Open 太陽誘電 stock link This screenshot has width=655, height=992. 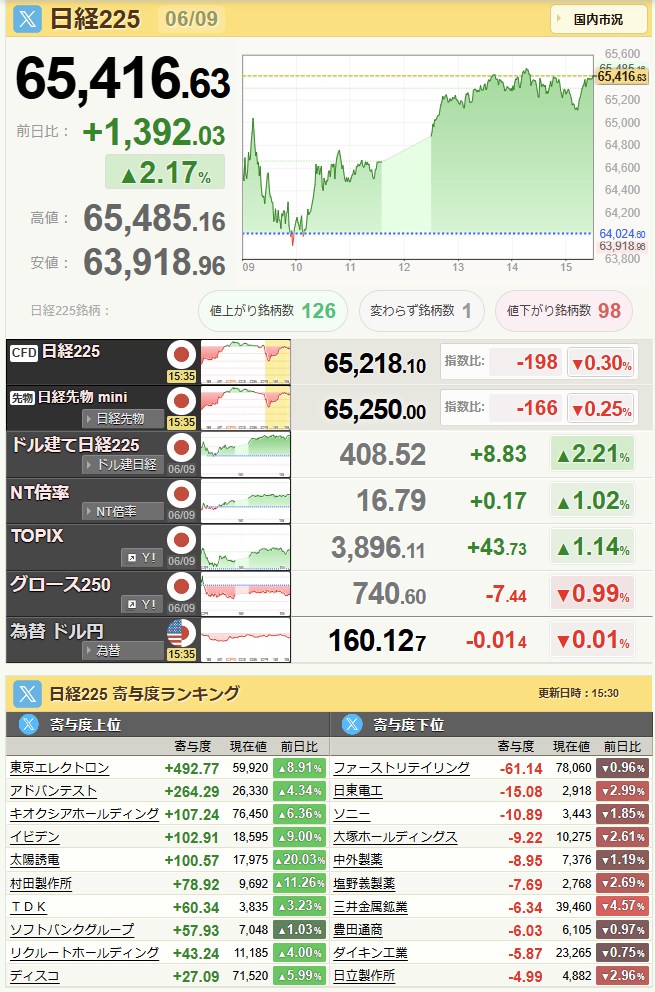tap(35, 860)
